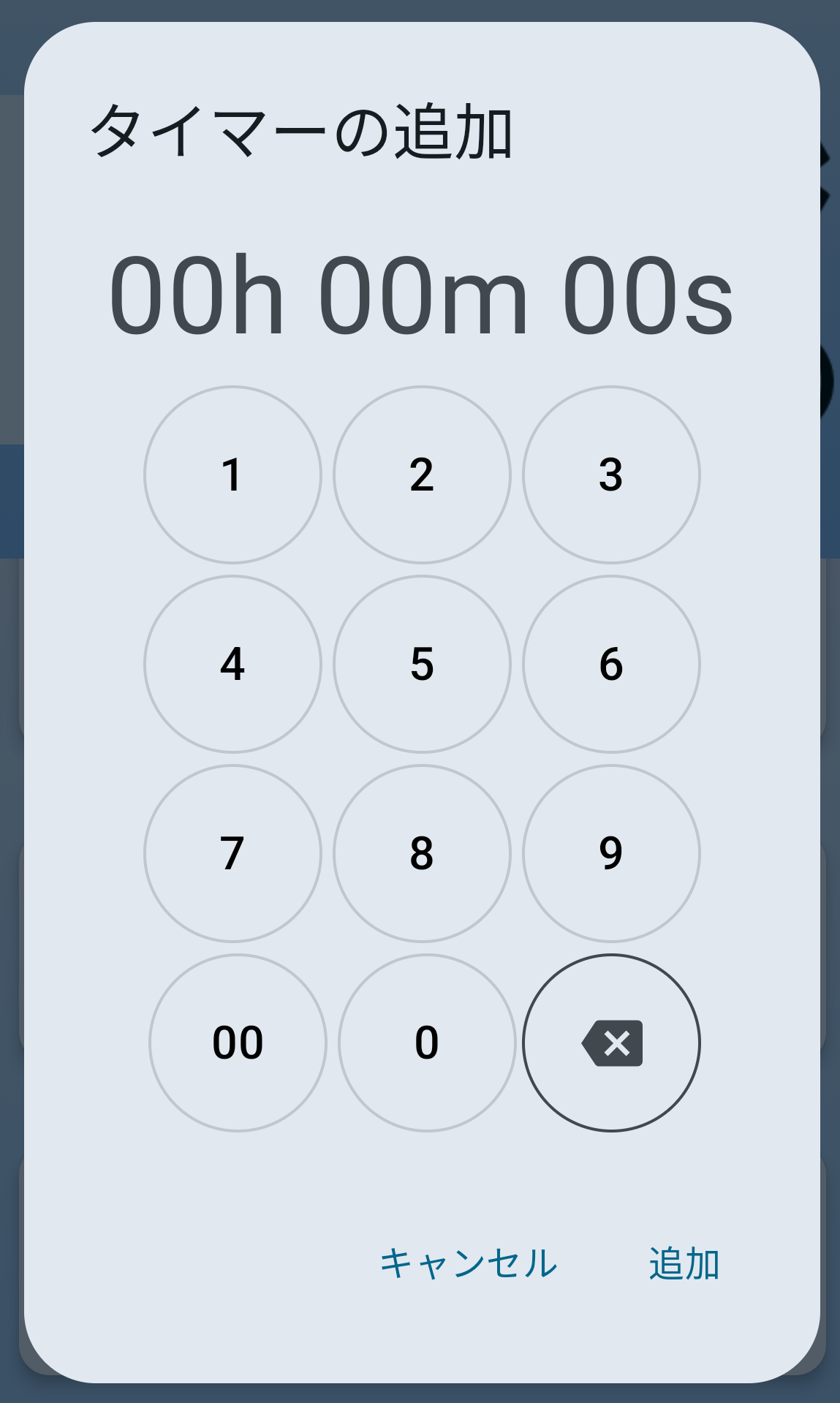Cancel with the キャンセル button

pyautogui.click(x=469, y=1263)
